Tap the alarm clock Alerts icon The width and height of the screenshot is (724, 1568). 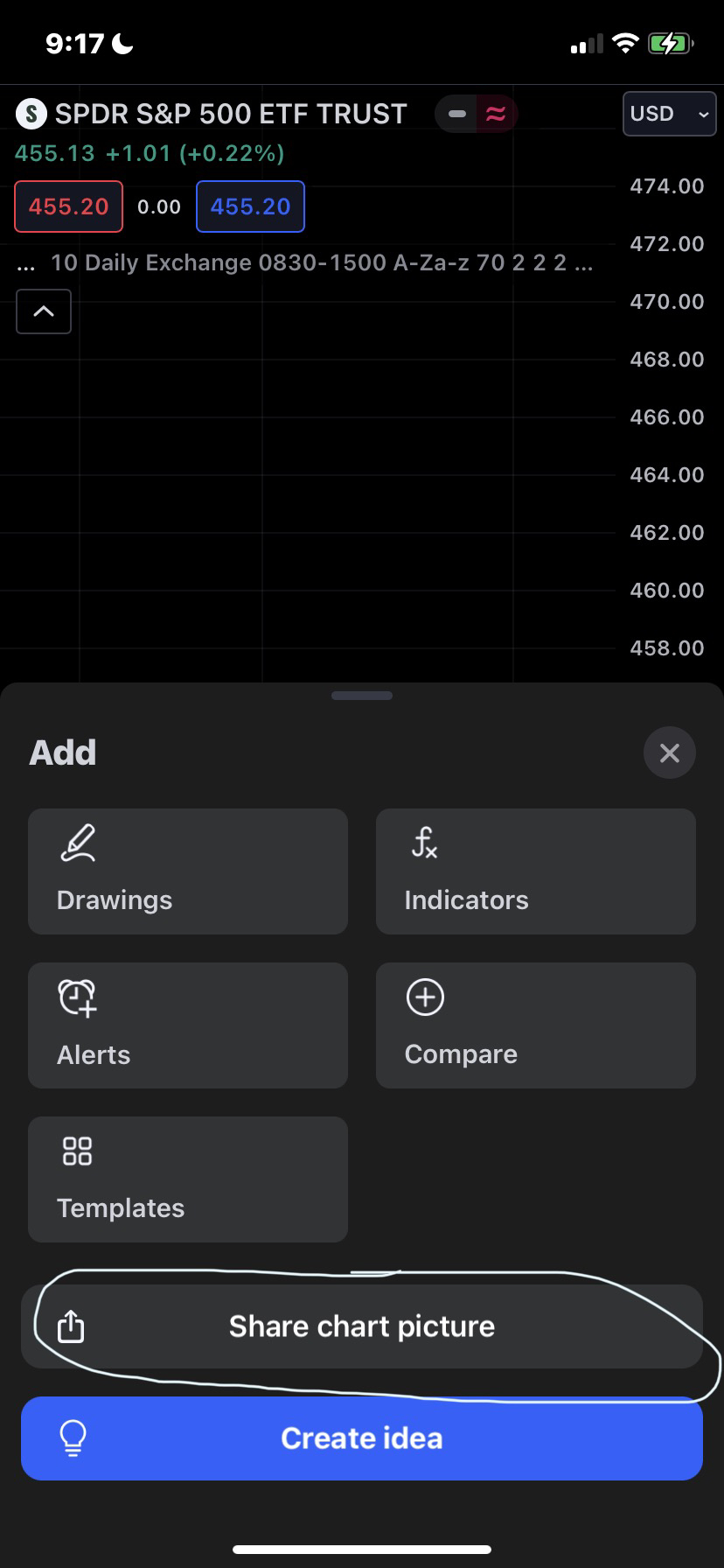coord(76,997)
